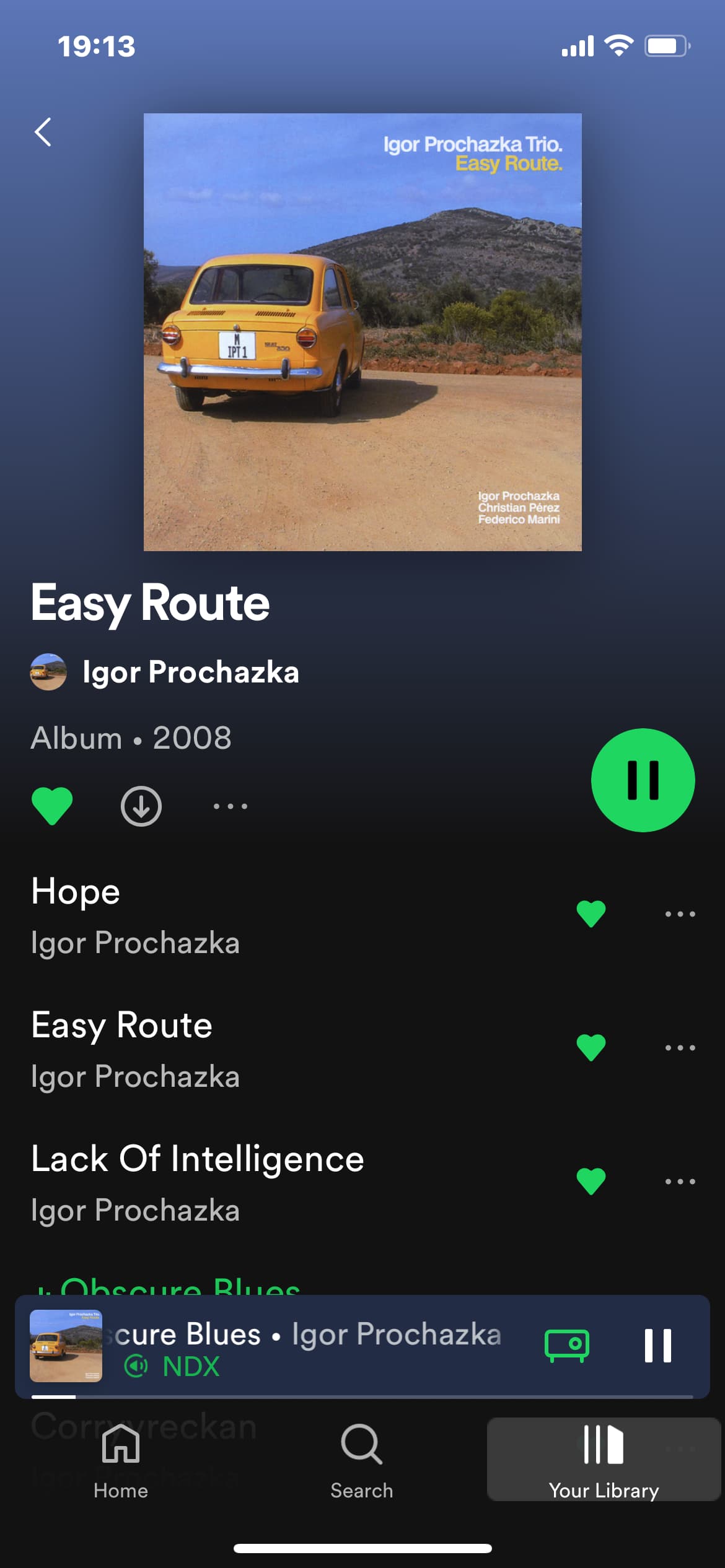Open more options for Lack Of Intelligence
This screenshot has height=1568, width=725.
pos(680,1181)
